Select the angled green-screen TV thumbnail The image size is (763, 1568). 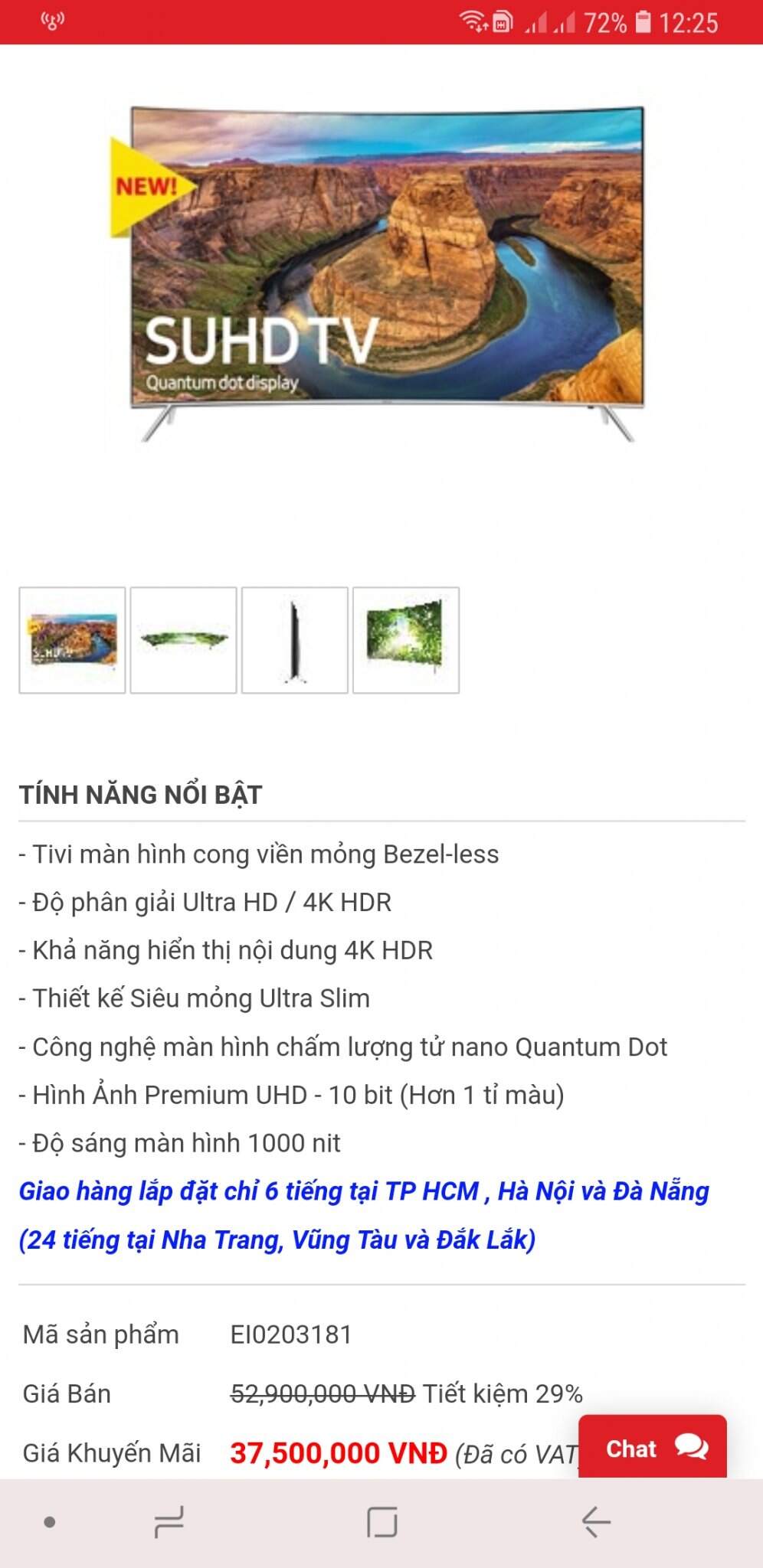click(x=405, y=640)
